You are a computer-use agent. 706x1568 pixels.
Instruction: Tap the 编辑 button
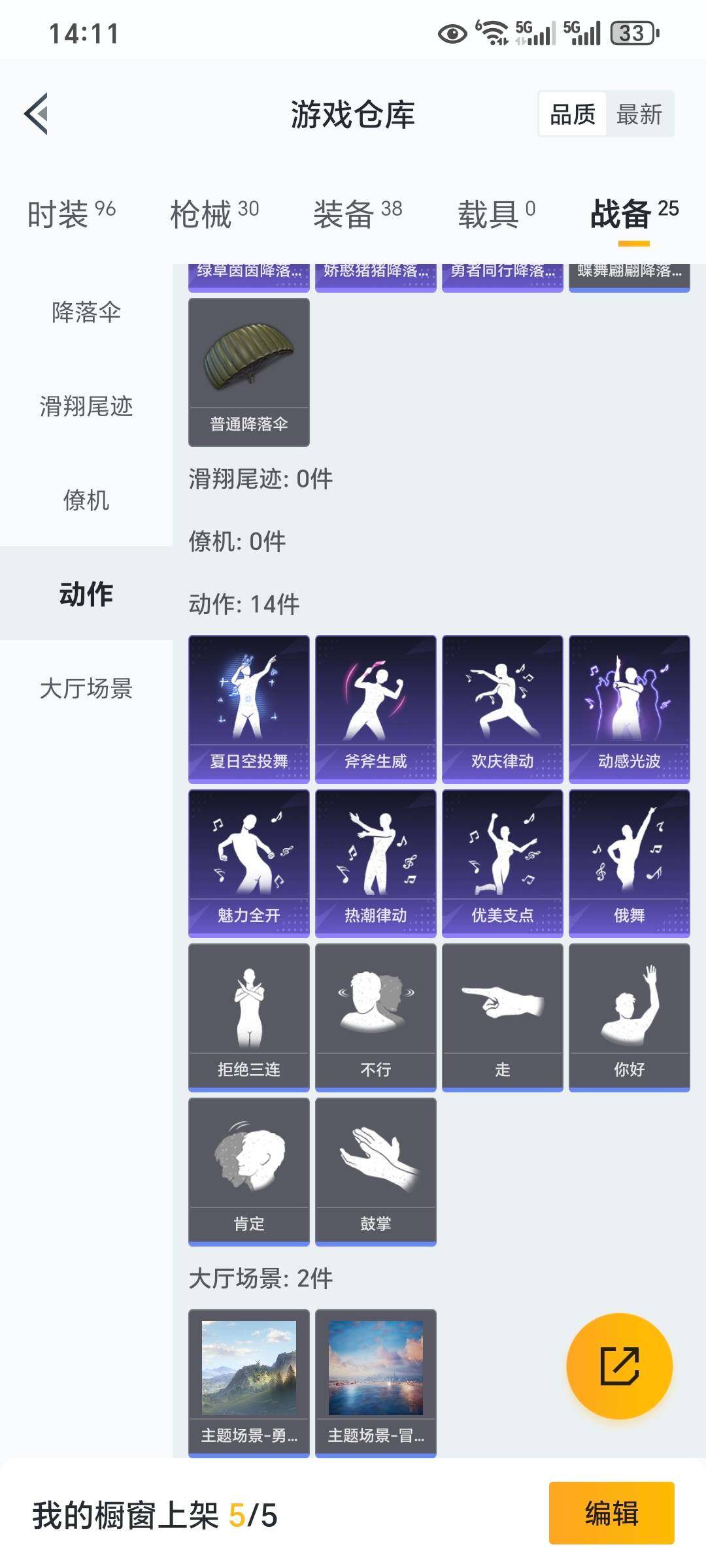point(611,1513)
